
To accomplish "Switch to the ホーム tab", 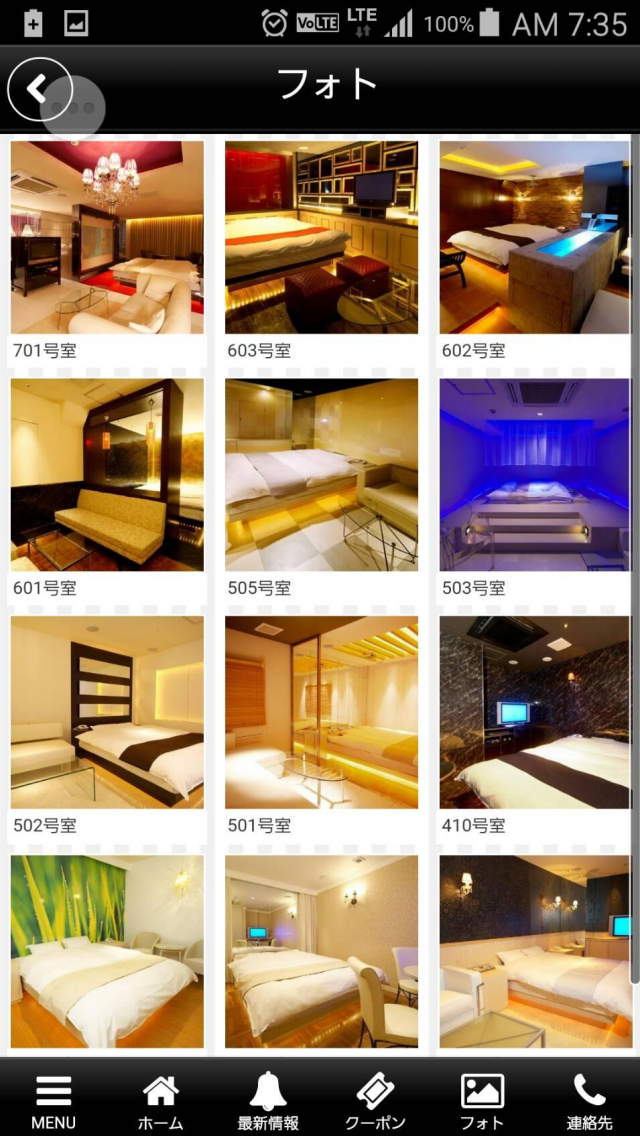I will tap(160, 1100).
